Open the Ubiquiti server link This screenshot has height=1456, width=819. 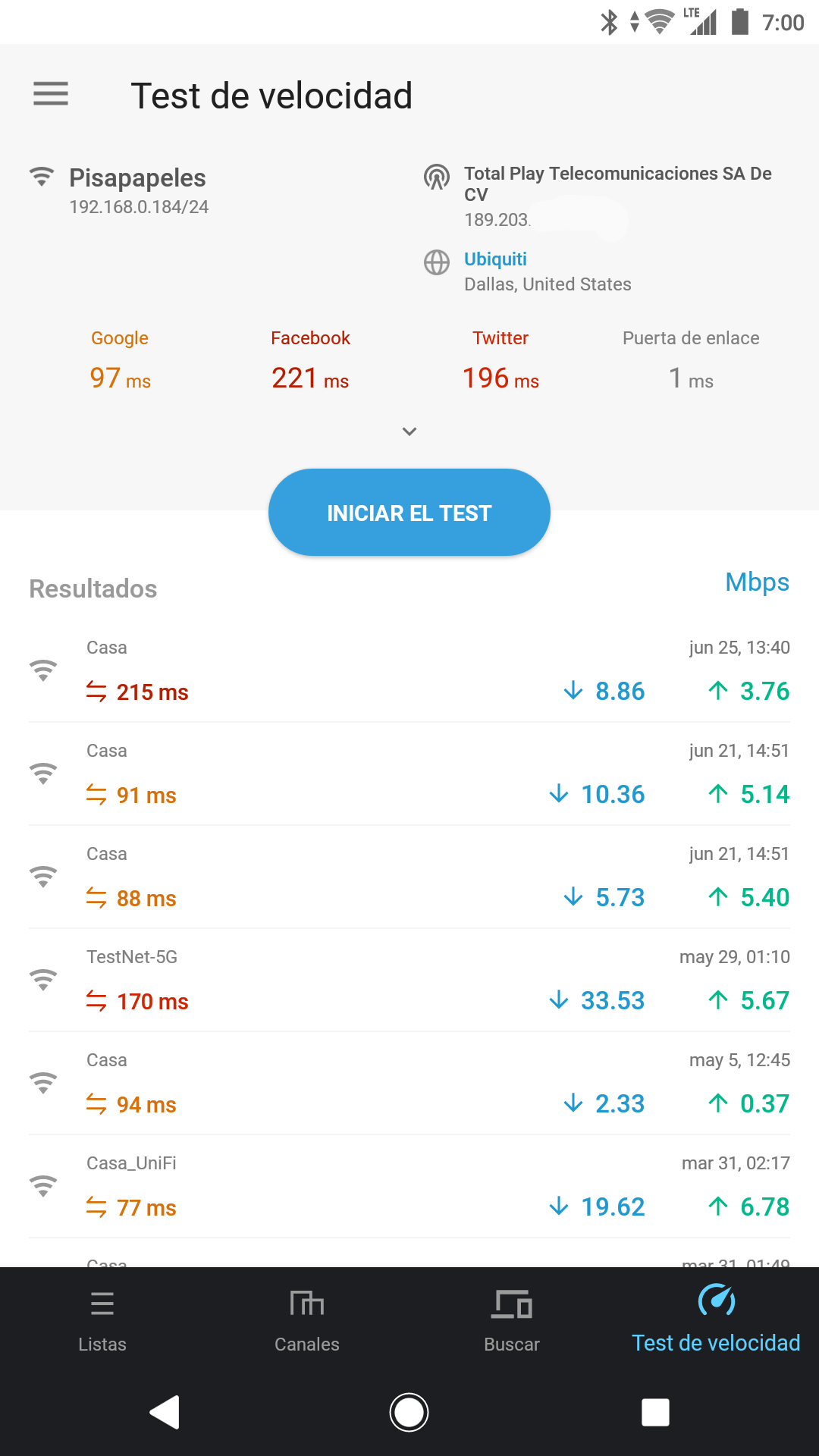[x=495, y=259]
